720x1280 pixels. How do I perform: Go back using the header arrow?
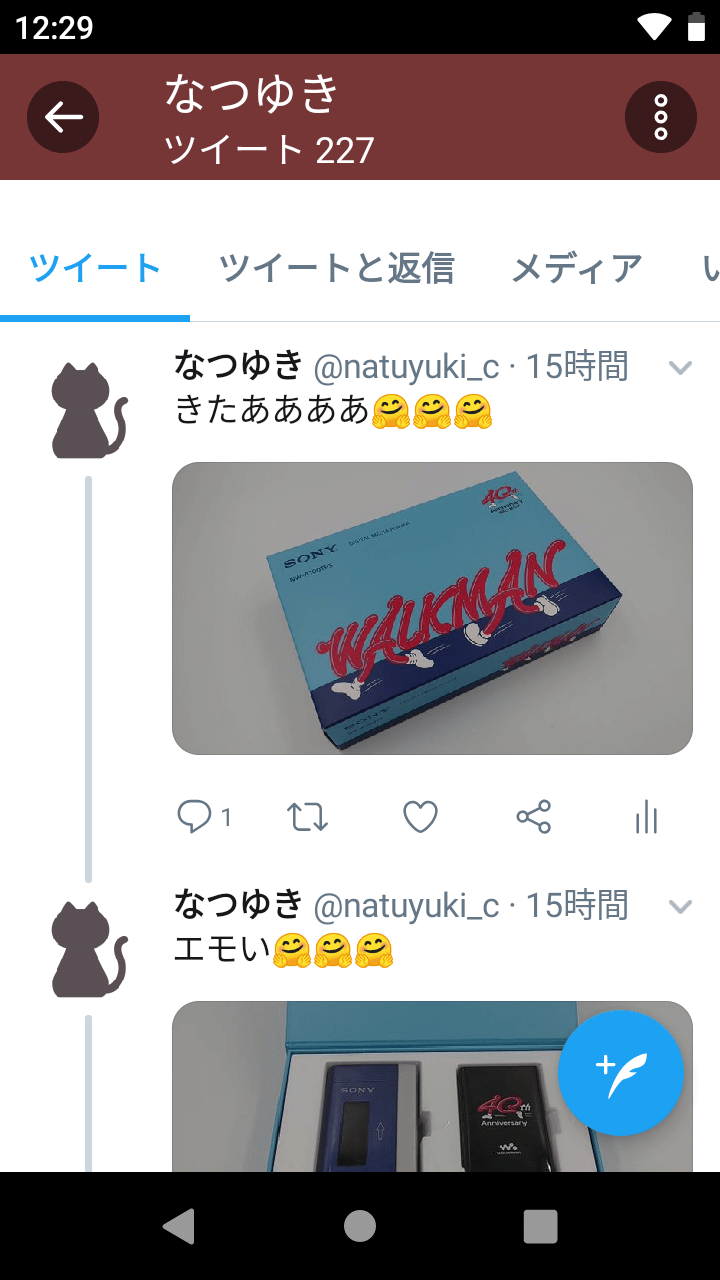pyautogui.click(x=63, y=117)
